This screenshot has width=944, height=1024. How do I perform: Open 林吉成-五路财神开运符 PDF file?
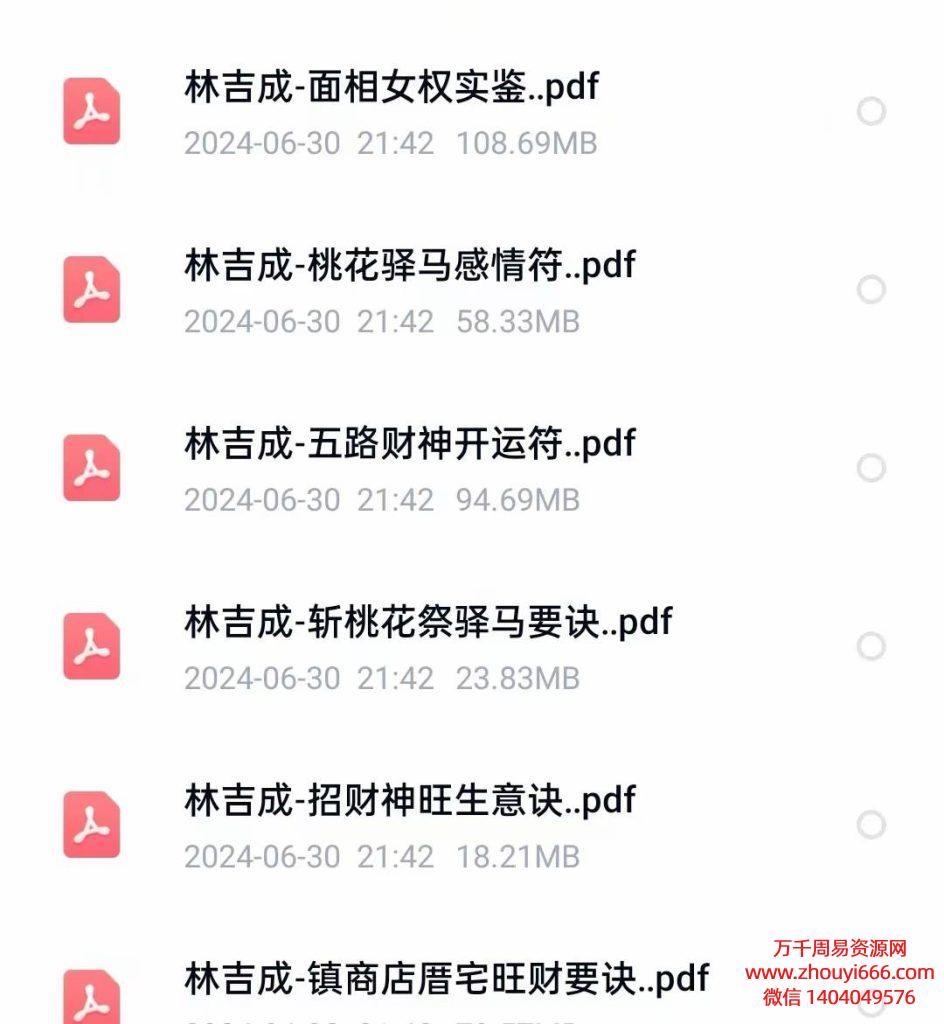410,444
